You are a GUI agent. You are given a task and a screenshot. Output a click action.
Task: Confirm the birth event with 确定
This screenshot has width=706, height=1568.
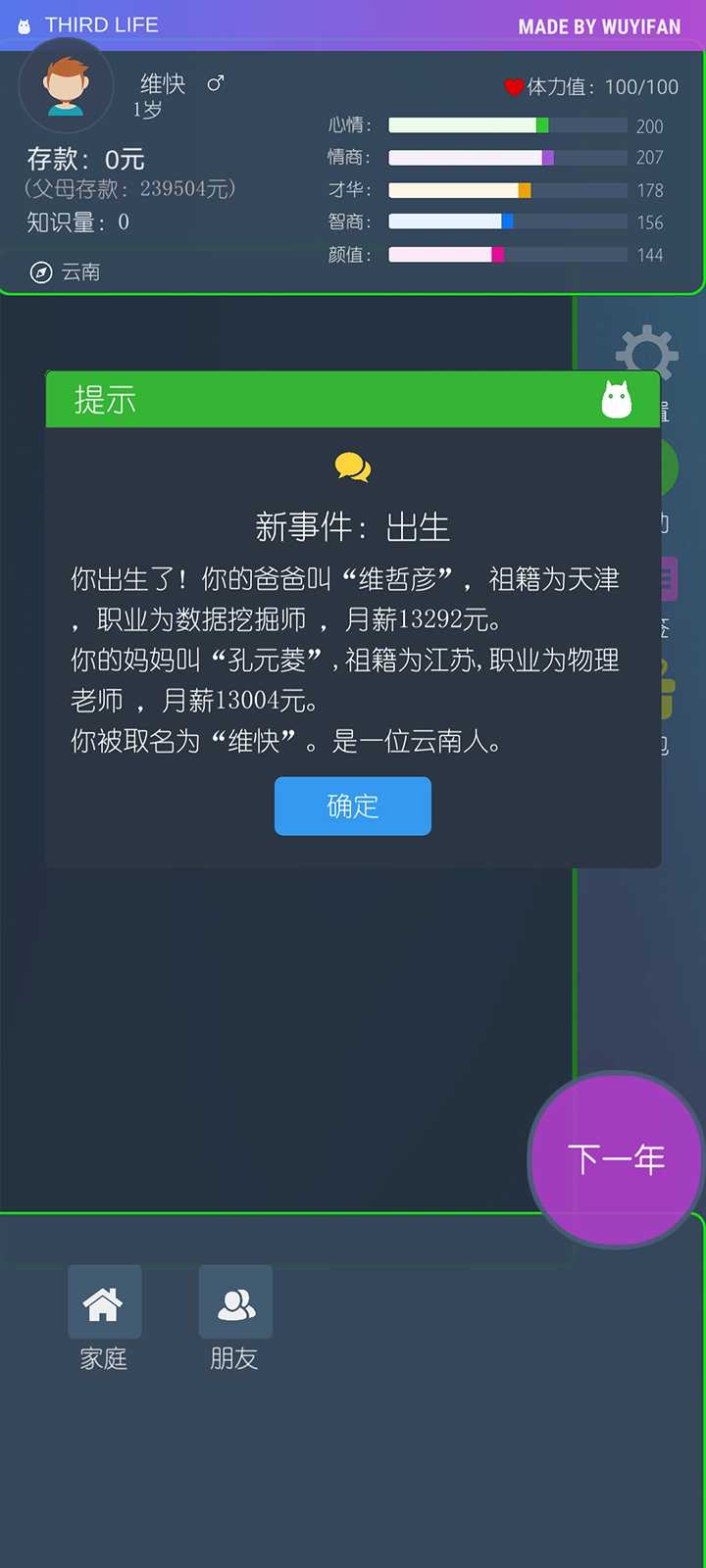tap(352, 806)
